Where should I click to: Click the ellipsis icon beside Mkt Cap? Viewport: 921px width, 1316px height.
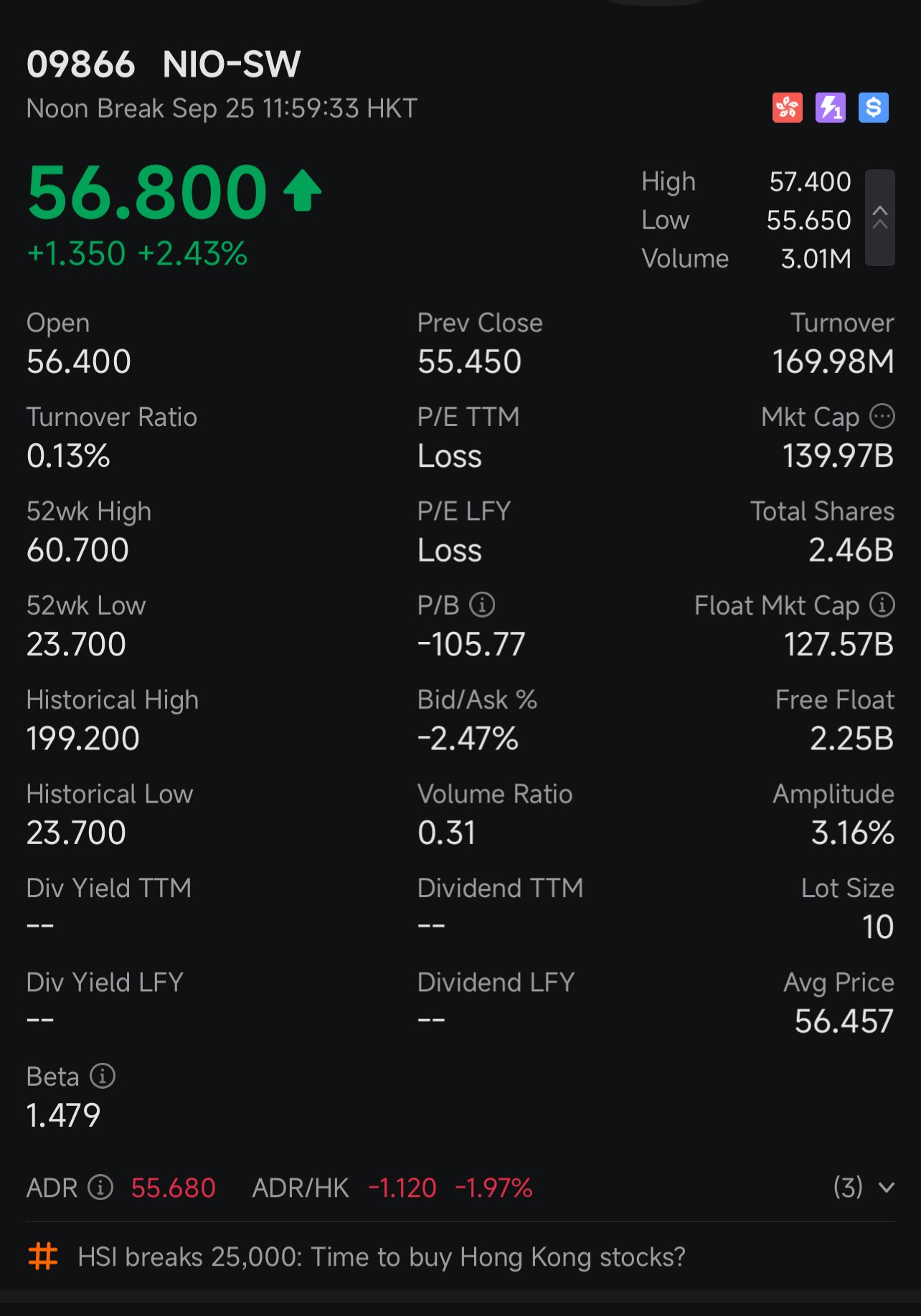[x=882, y=416]
